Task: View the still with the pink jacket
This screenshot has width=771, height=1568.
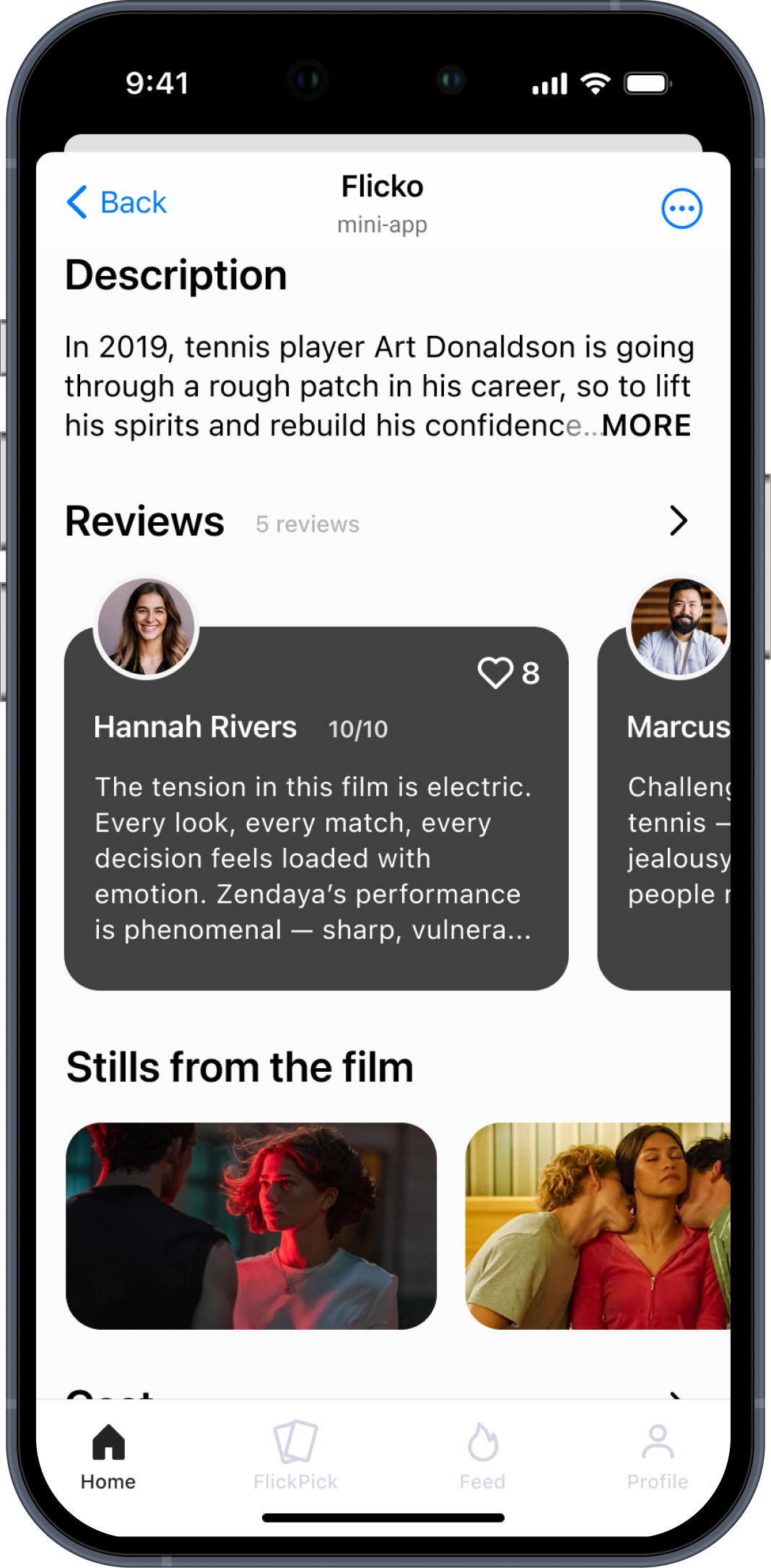Action: pos(598,1226)
